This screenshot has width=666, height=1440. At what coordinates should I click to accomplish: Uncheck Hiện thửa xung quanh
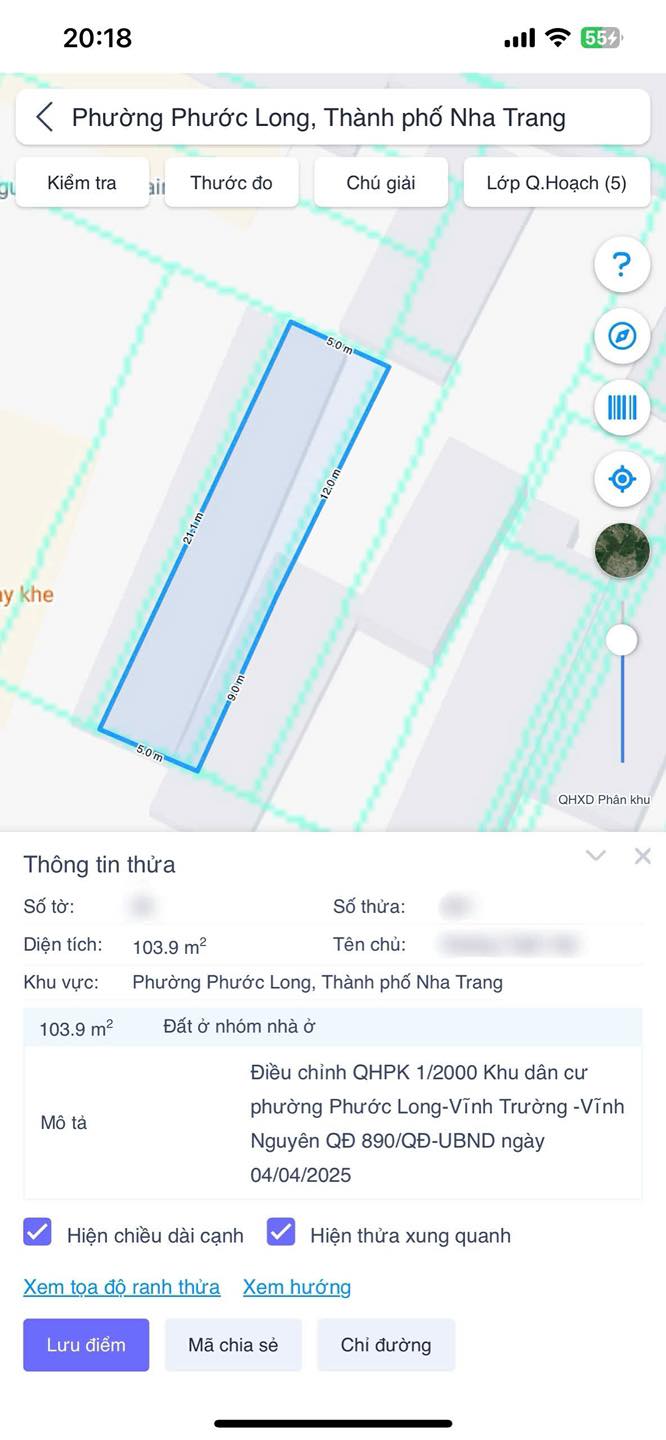(x=281, y=1232)
